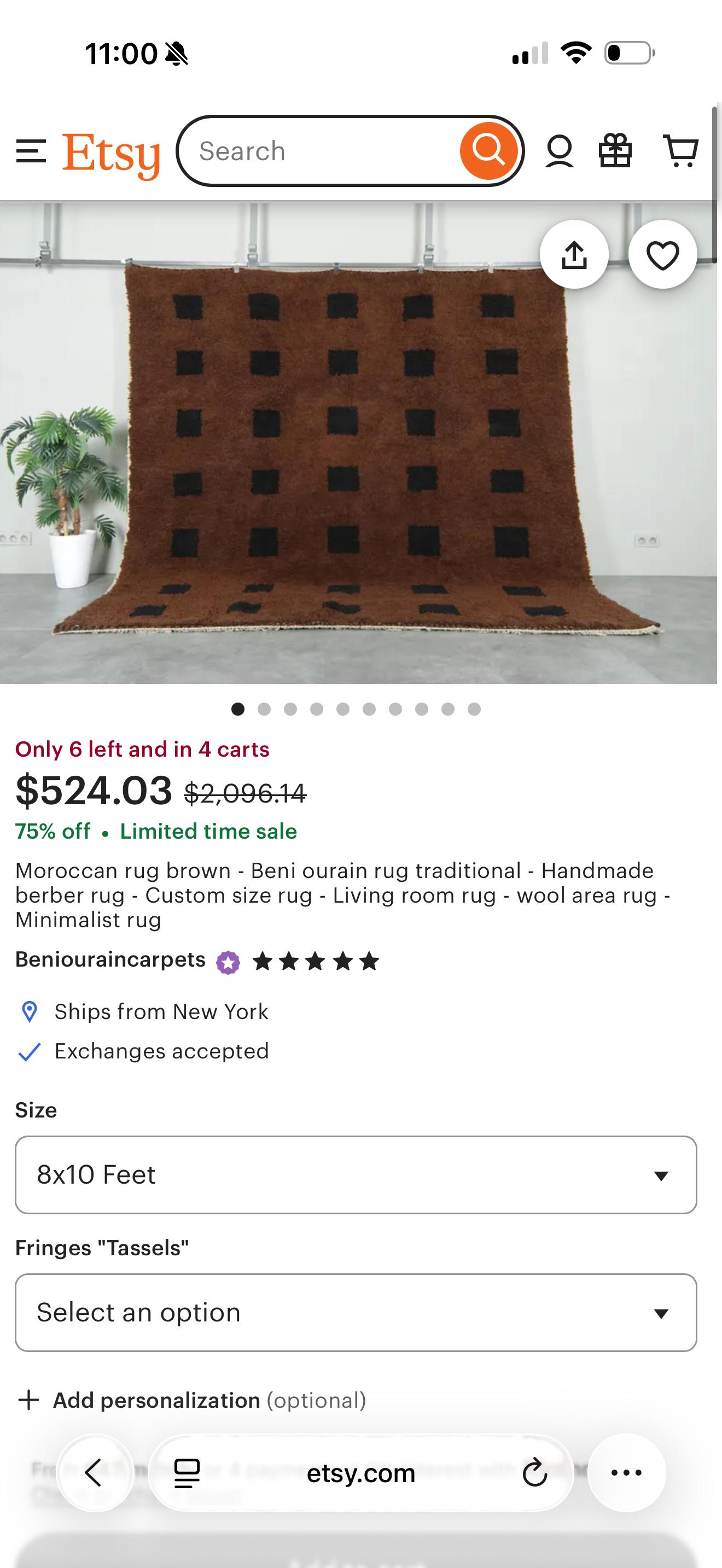Screen dimensions: 722x1568
Task: Open the Etsy hamburger menu
Action: pyautogui.click(x=31, y=151)
